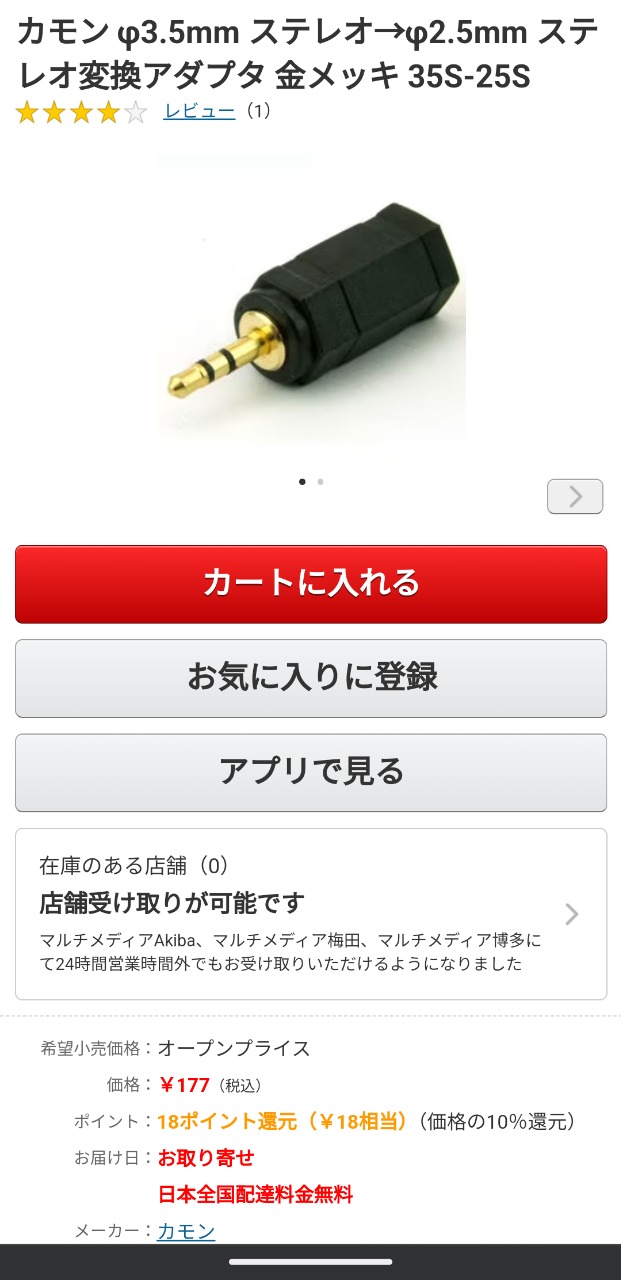Open the レビュー link
The height and width of the screenshot is (1280, 621).
coord(199,111)
